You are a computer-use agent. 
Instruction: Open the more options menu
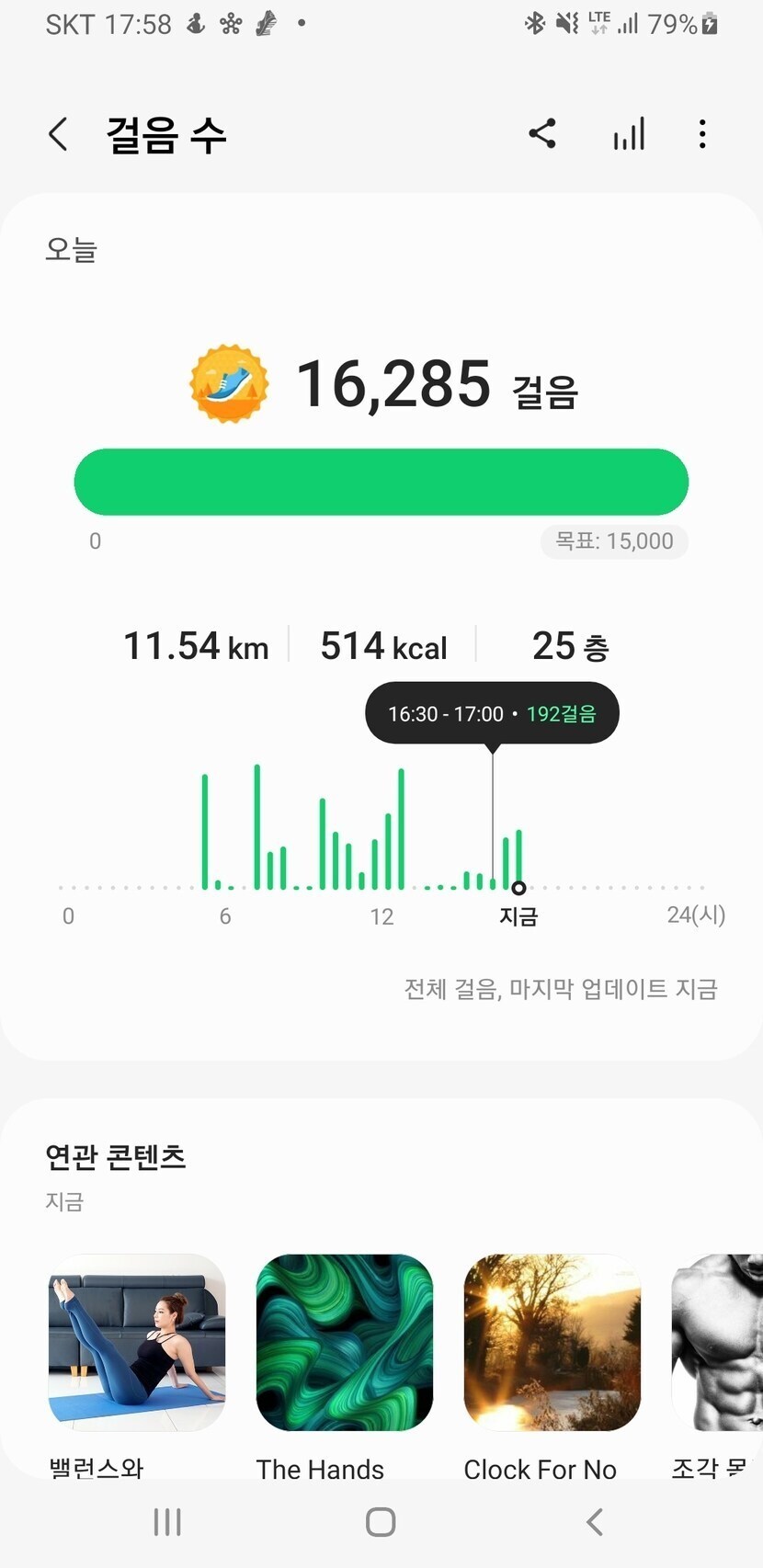click(702, 134)
